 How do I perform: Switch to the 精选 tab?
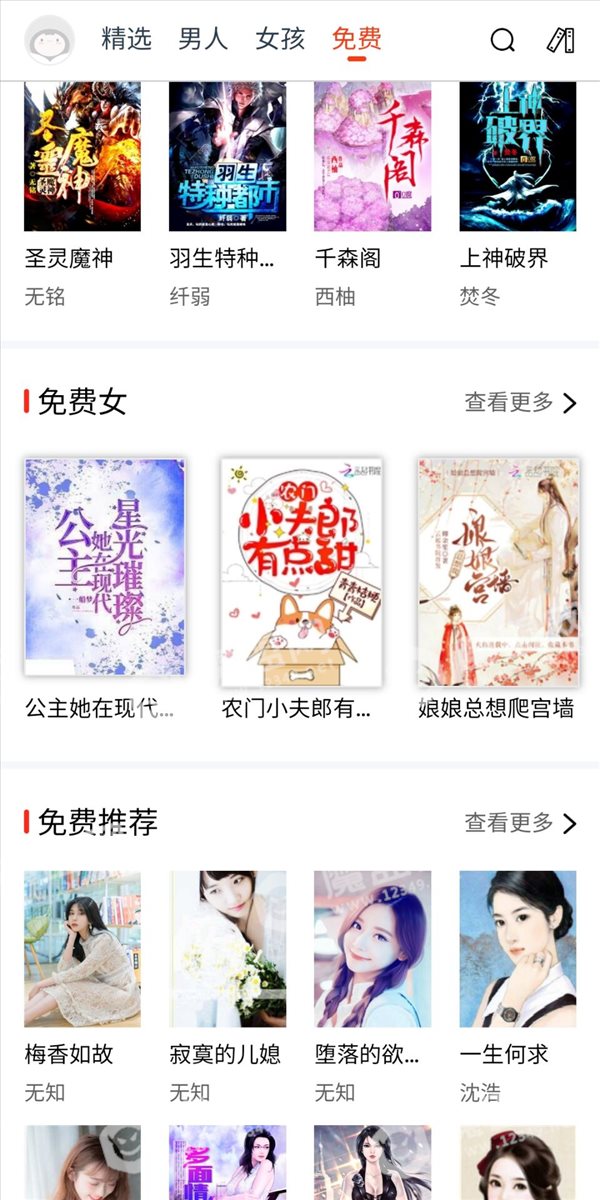pos(127,39)
